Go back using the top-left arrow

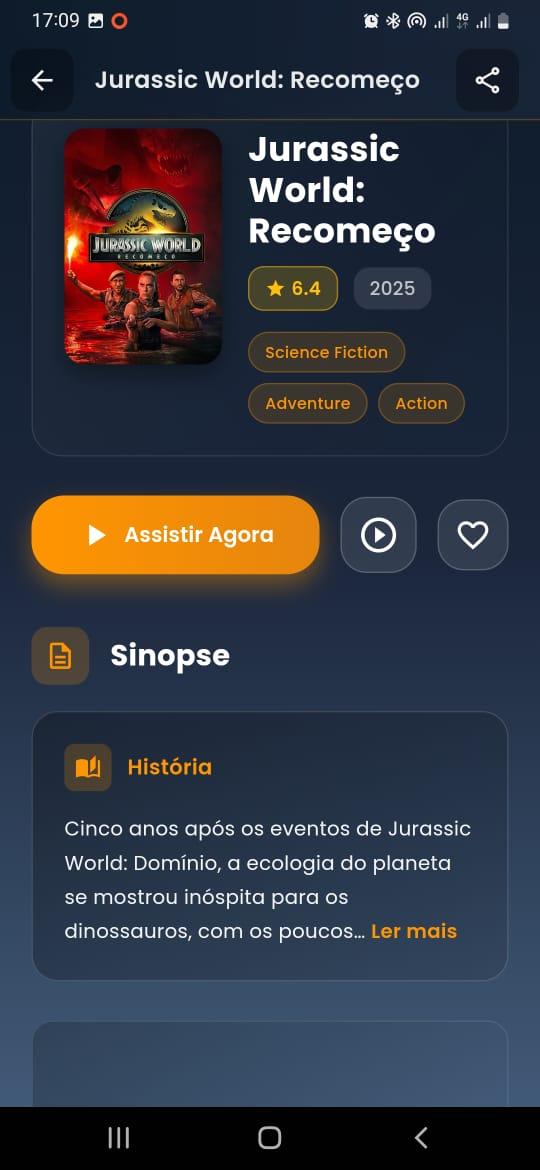coord(42,81)
